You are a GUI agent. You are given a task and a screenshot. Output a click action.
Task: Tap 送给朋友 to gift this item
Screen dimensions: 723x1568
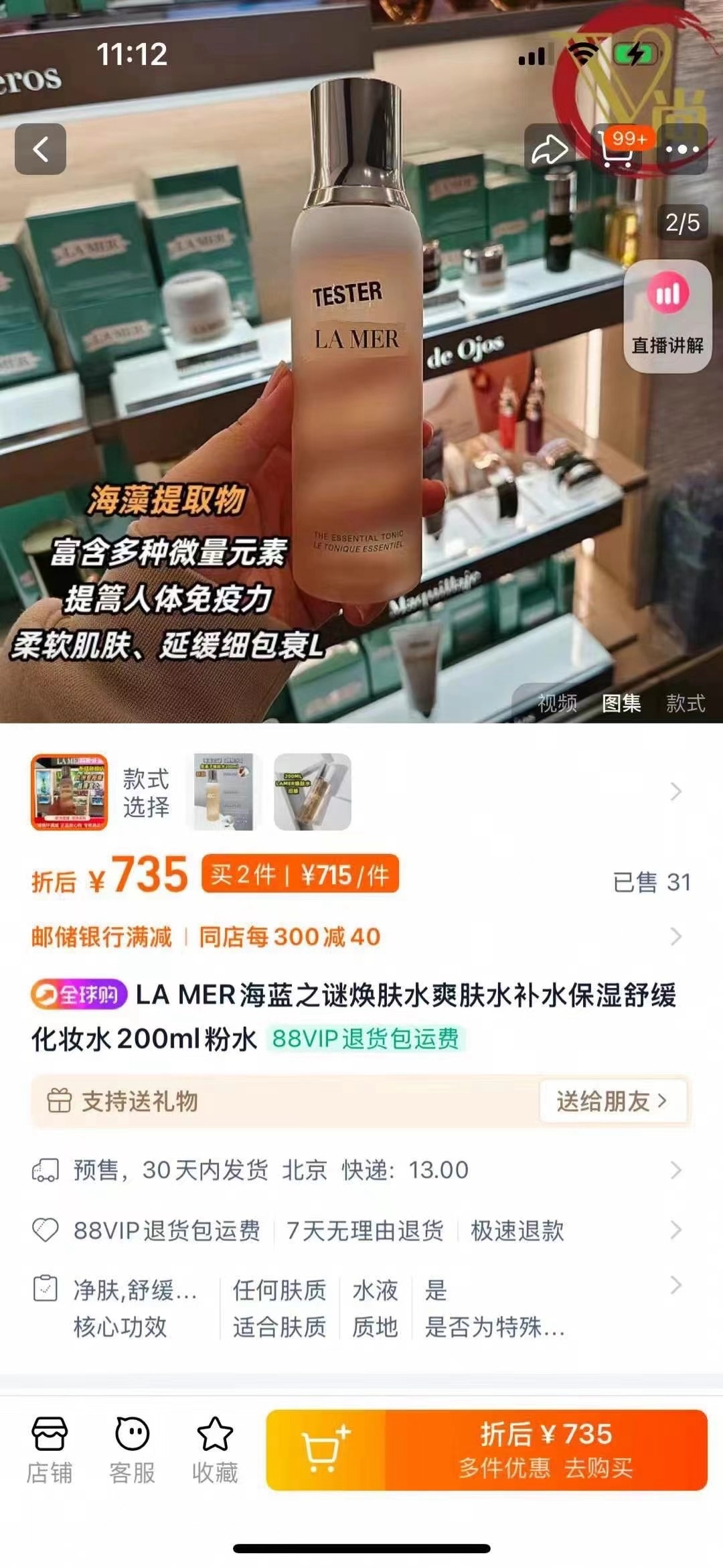(612, 1100)
